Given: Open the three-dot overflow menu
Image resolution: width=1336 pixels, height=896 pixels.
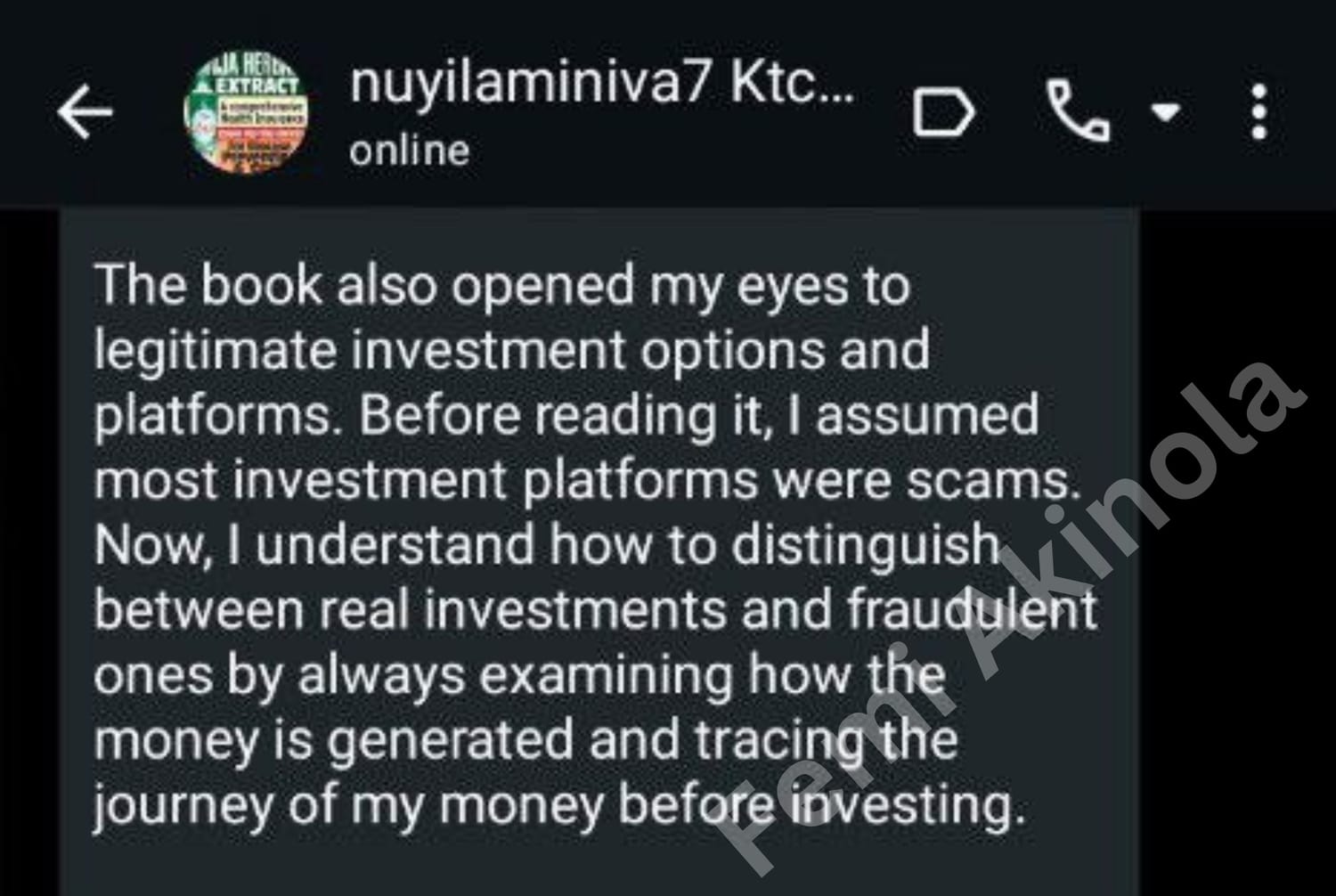Looking at the screenshot, I should point(1259,112).
